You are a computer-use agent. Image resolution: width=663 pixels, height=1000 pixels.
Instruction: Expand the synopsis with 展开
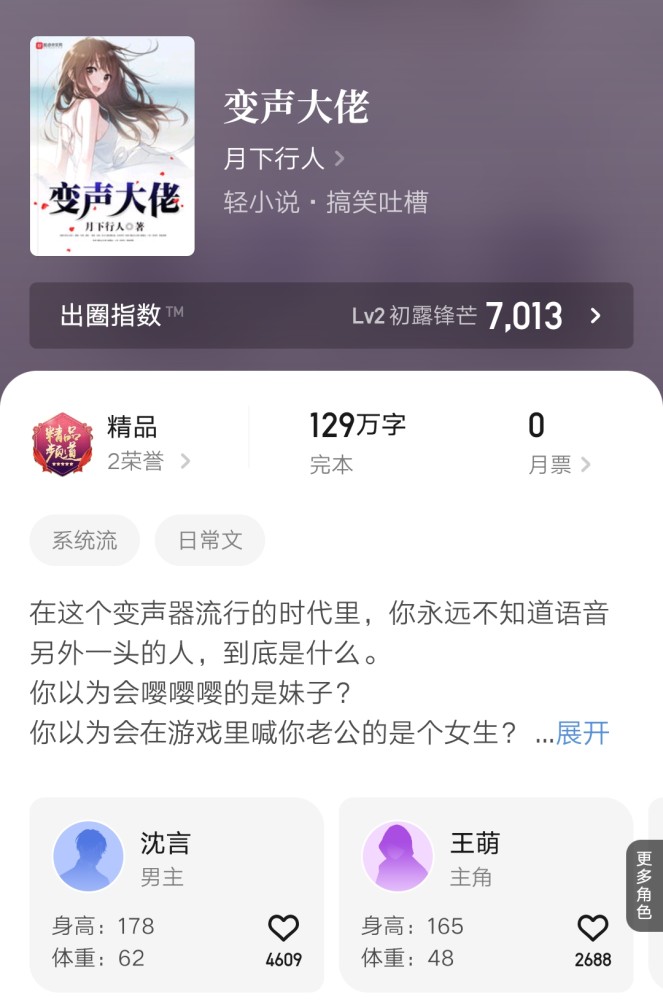point(582,733)
